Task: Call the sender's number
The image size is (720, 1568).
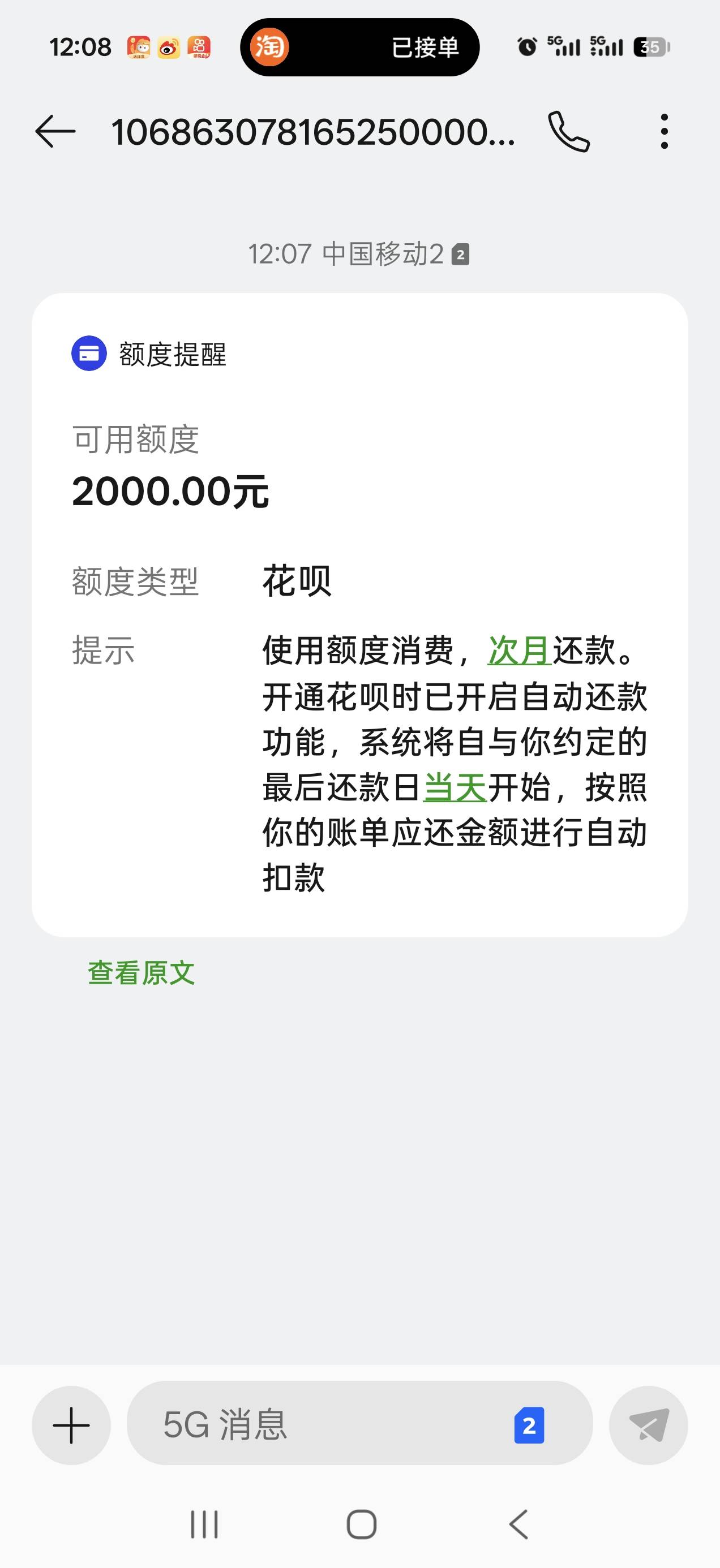Action: tap(569, 131)
